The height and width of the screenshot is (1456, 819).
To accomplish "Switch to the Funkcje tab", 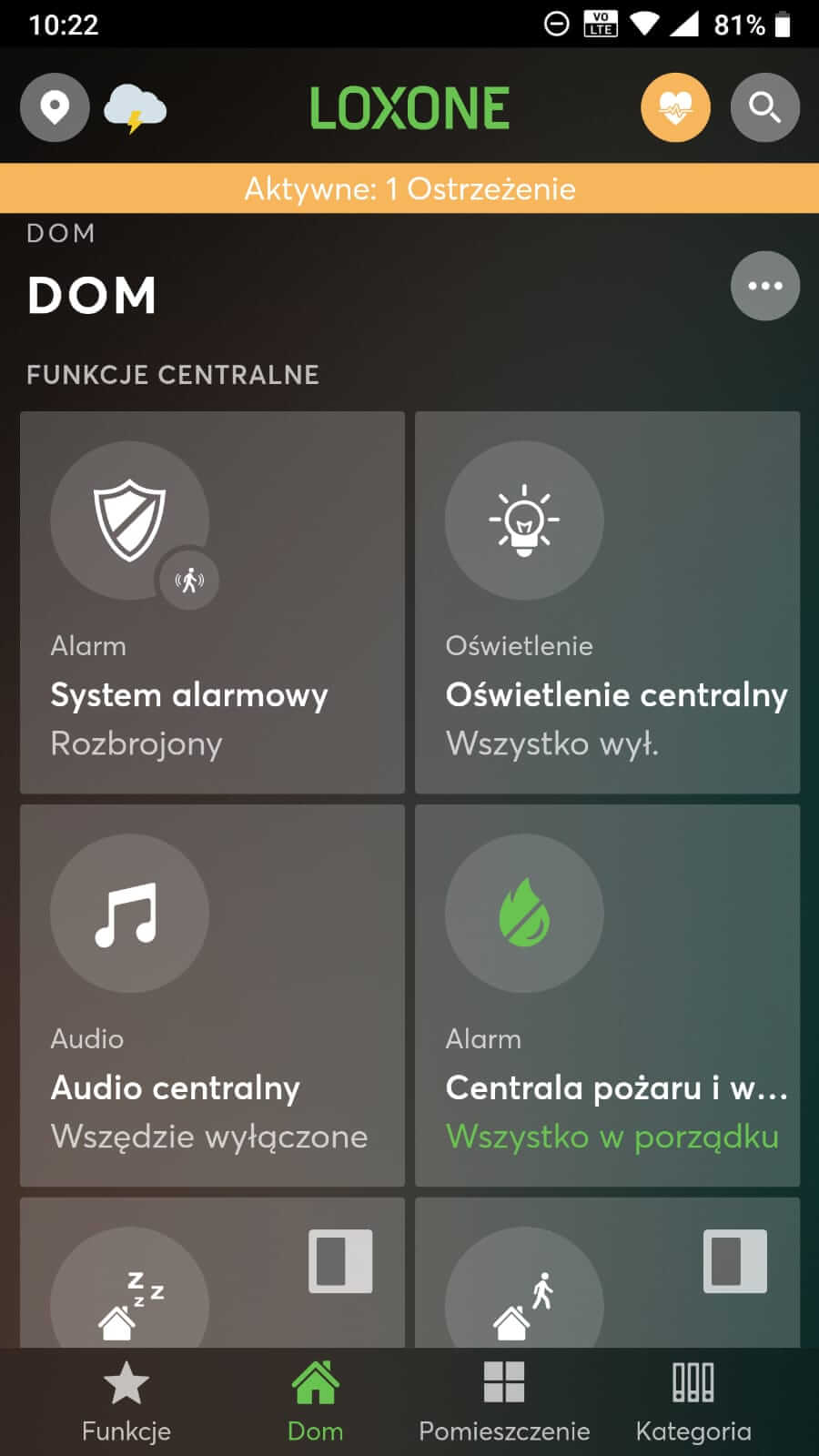I will (x=125, y=1401).
